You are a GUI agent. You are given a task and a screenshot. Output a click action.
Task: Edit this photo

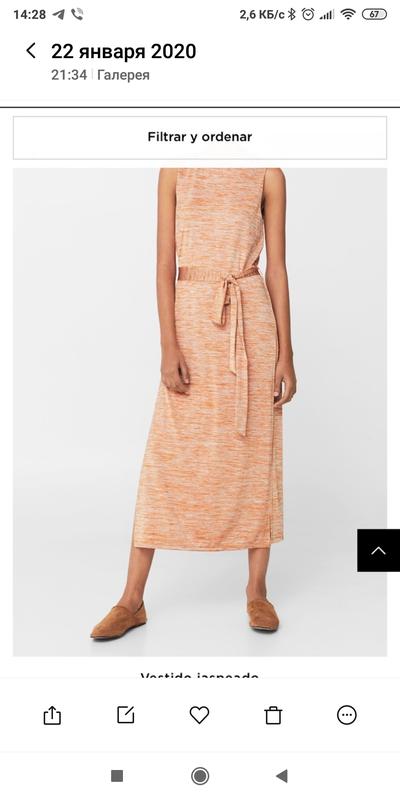pos(126,715)
